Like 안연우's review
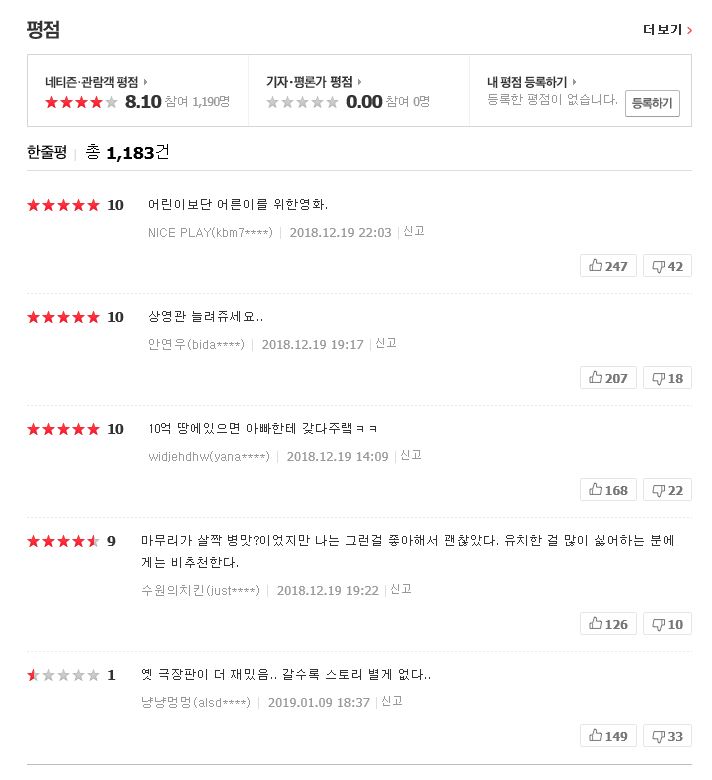This screenshot has width=712, height=780. (x=608, y=378)
